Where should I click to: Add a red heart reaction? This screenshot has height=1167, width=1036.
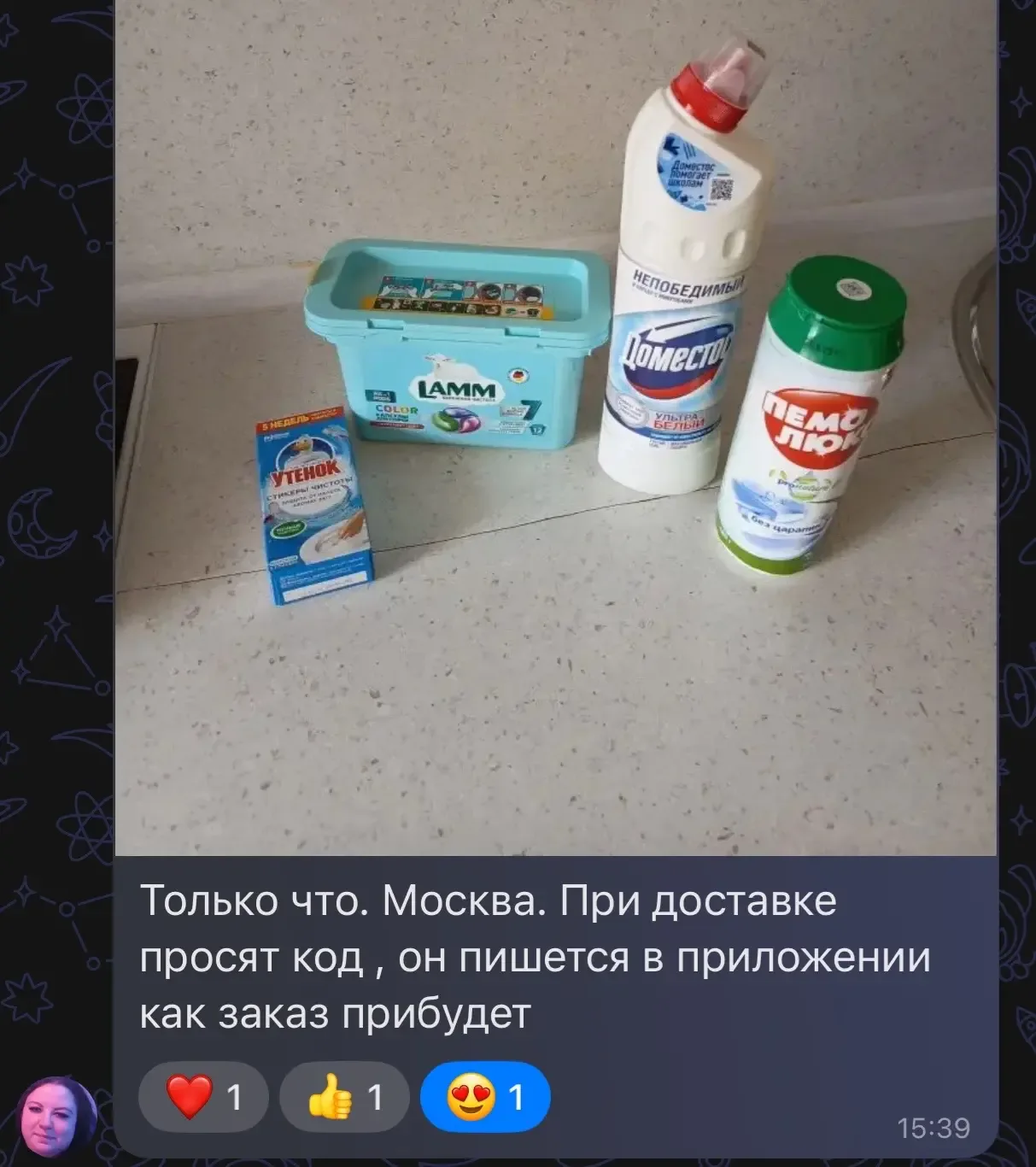[203, 1097]
